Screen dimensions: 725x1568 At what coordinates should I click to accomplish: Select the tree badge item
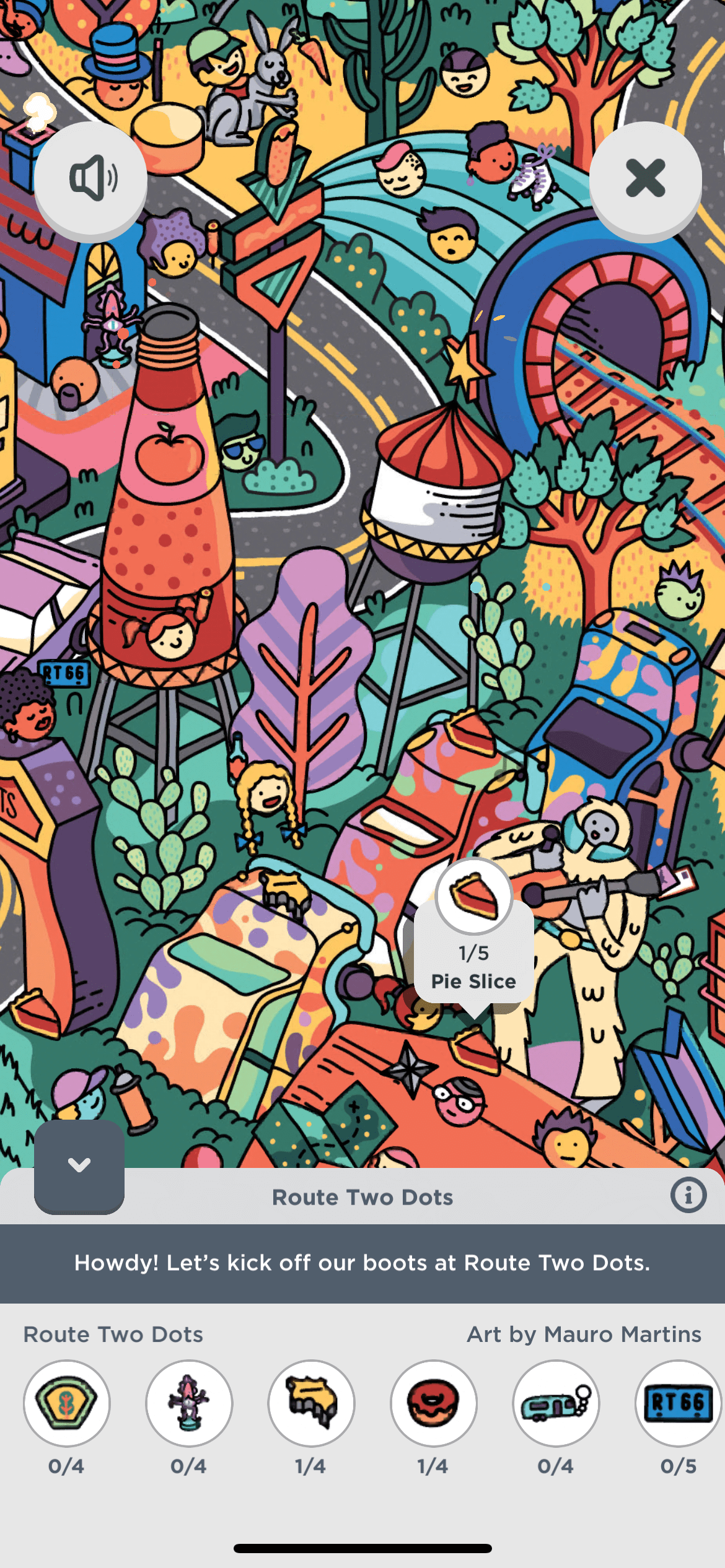point(67,1403)
